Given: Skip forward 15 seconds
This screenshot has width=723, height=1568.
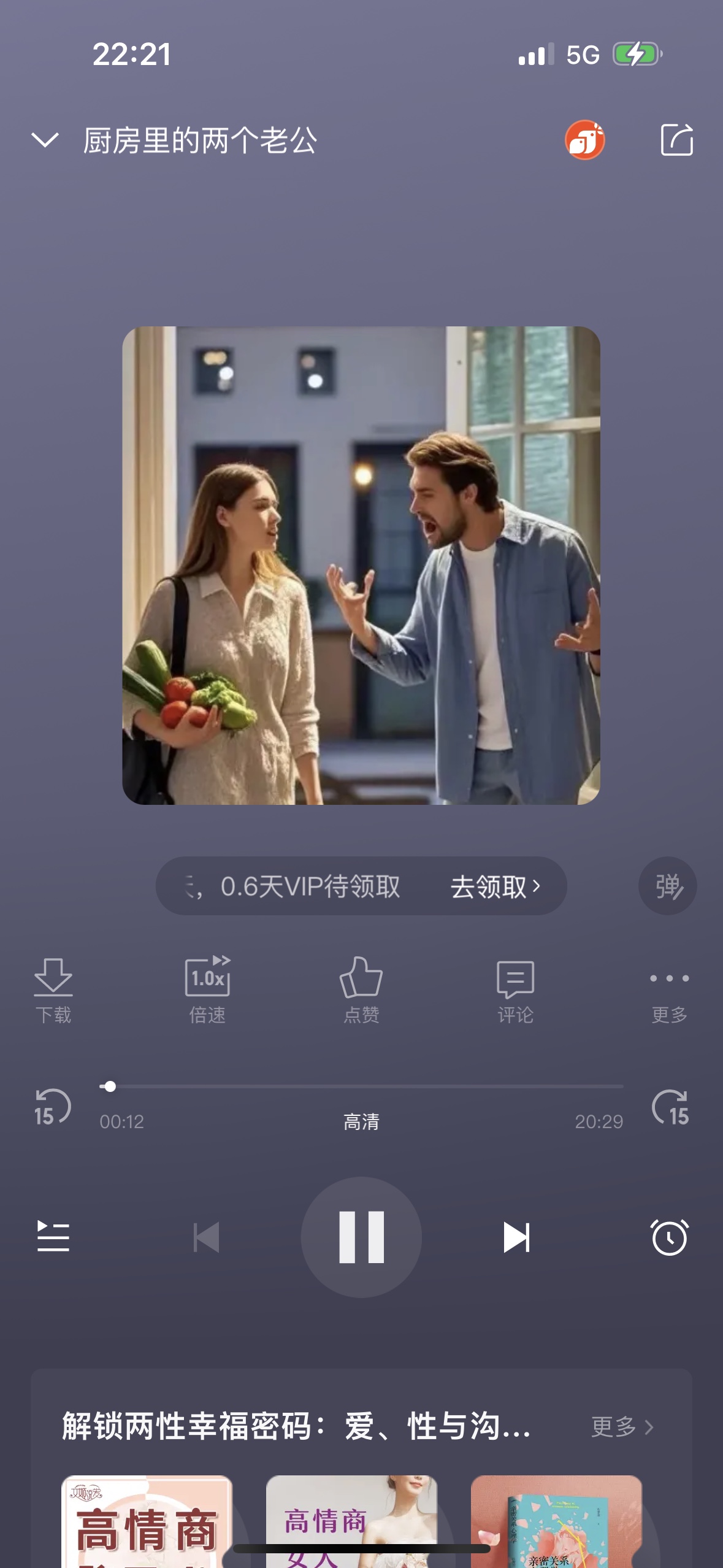Looking at the screenshot, I should click(x=670, y=1107).
